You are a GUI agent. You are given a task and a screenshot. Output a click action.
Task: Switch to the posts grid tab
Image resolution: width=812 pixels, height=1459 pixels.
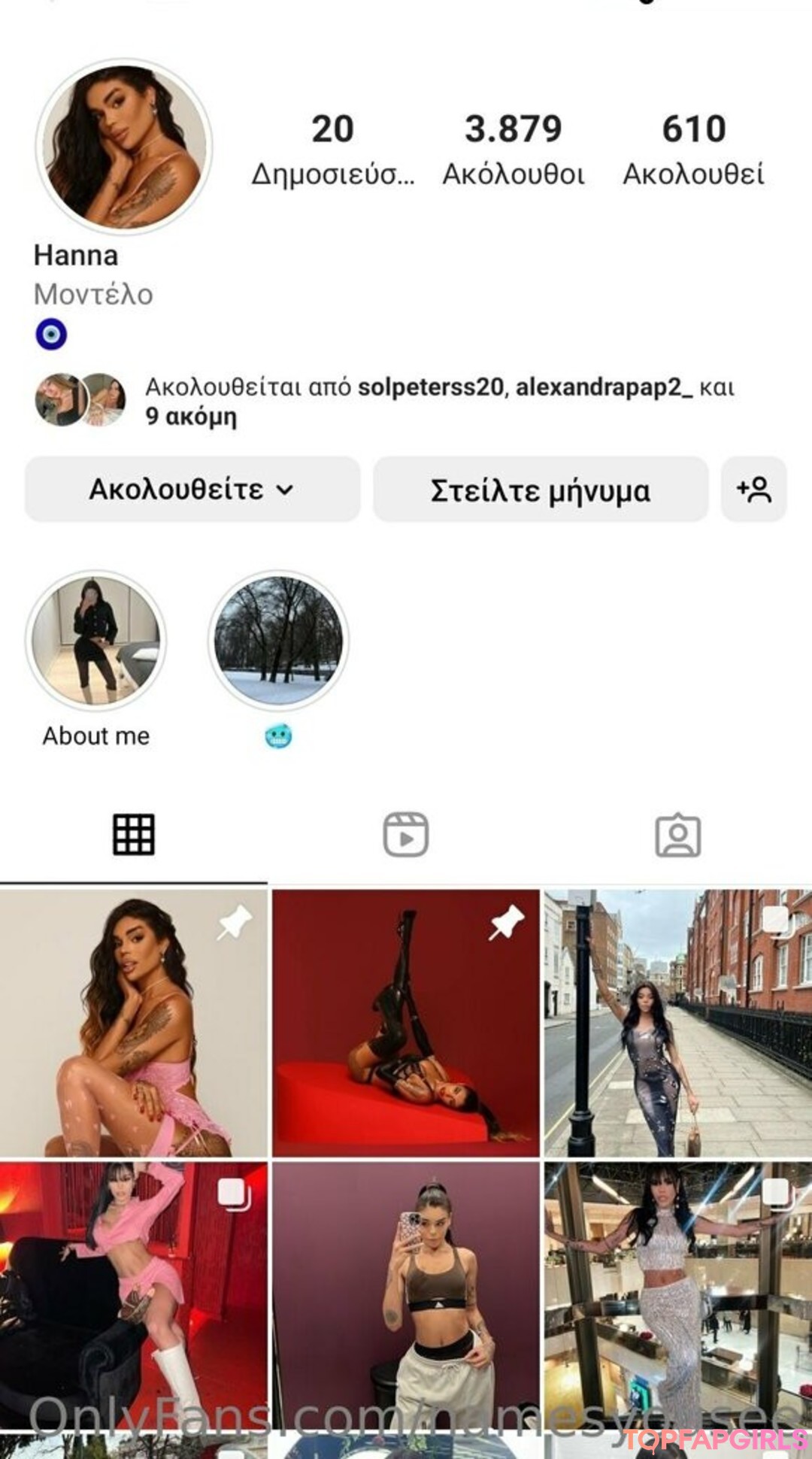point(134,835)
